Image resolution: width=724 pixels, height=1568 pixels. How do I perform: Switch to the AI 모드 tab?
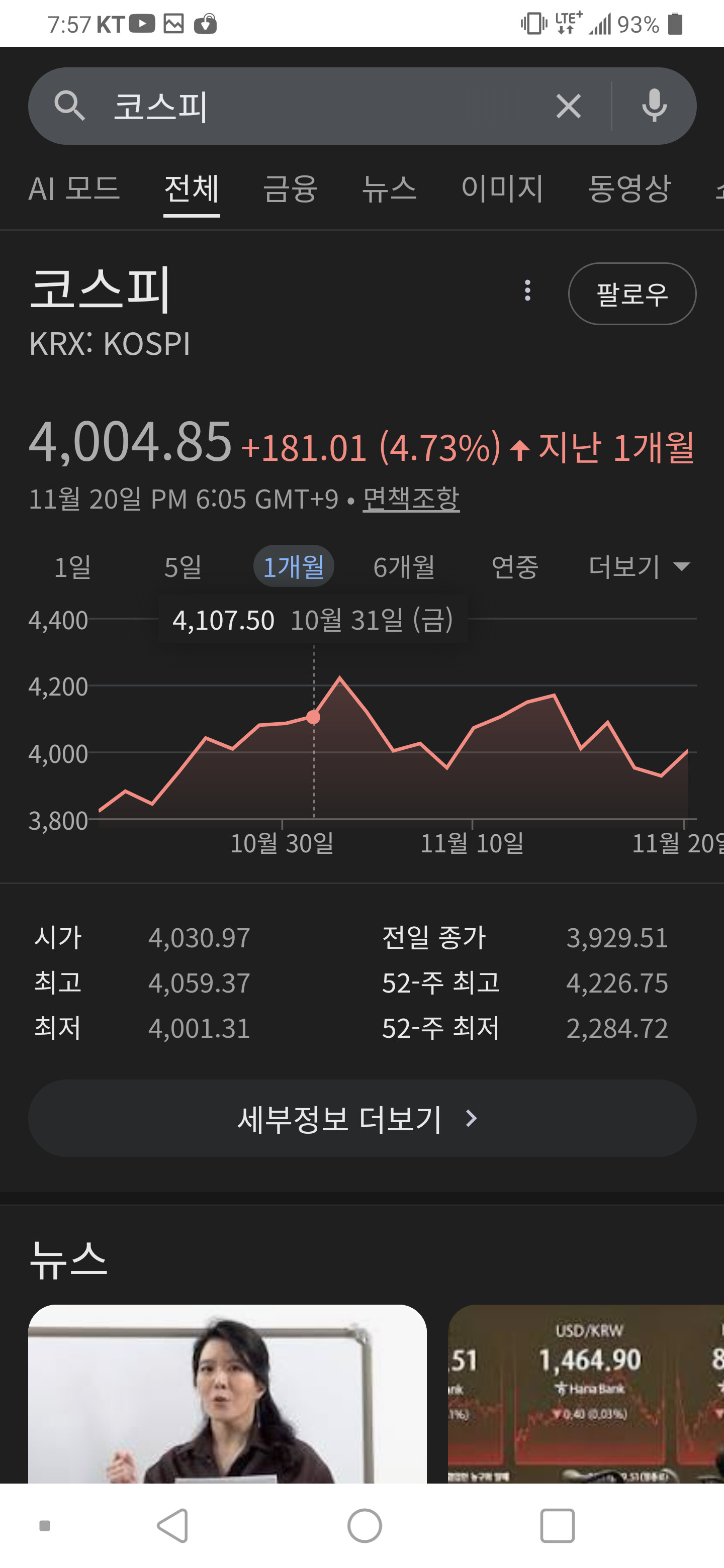74,188
